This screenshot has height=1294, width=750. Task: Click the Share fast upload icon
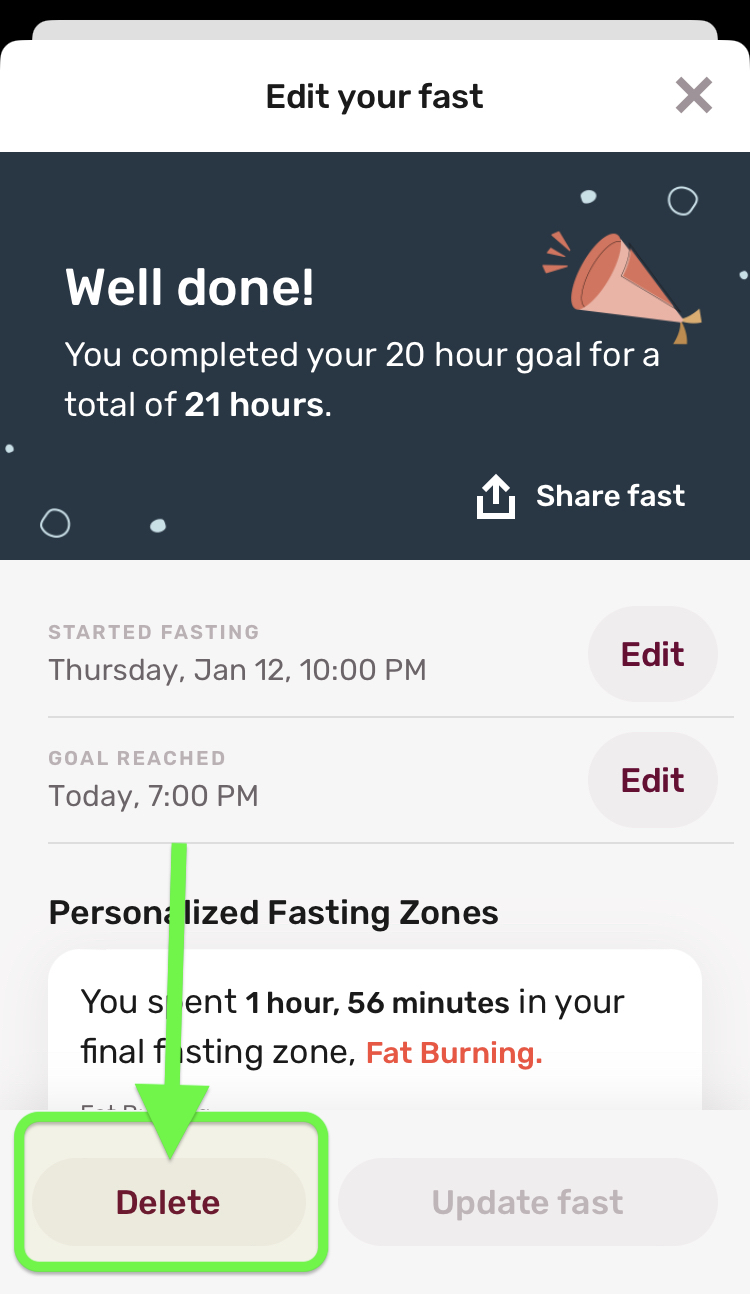tap(495, 495)
